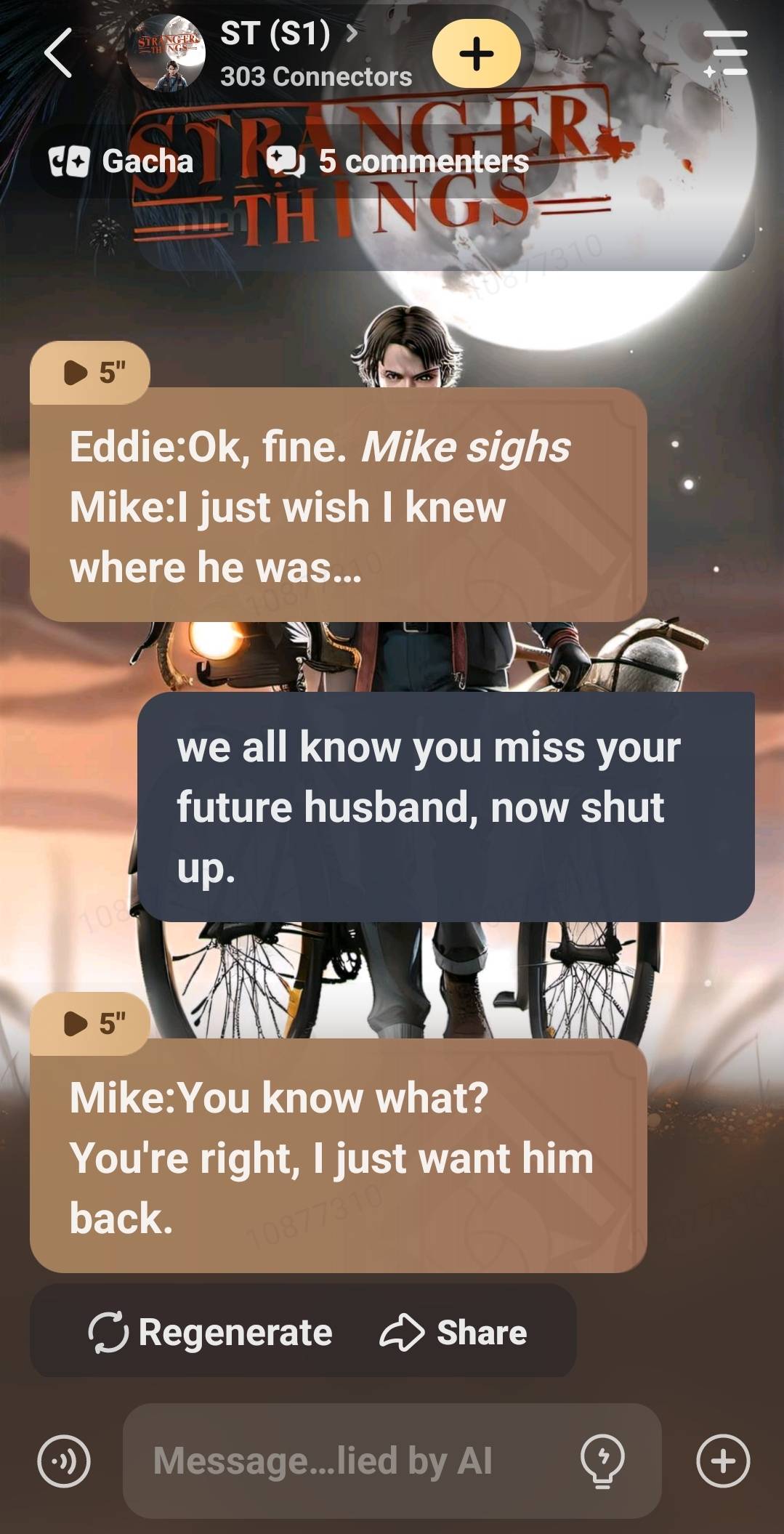Share the conversation
This screenshot has width=784, height=1534.
(453, 1332)
